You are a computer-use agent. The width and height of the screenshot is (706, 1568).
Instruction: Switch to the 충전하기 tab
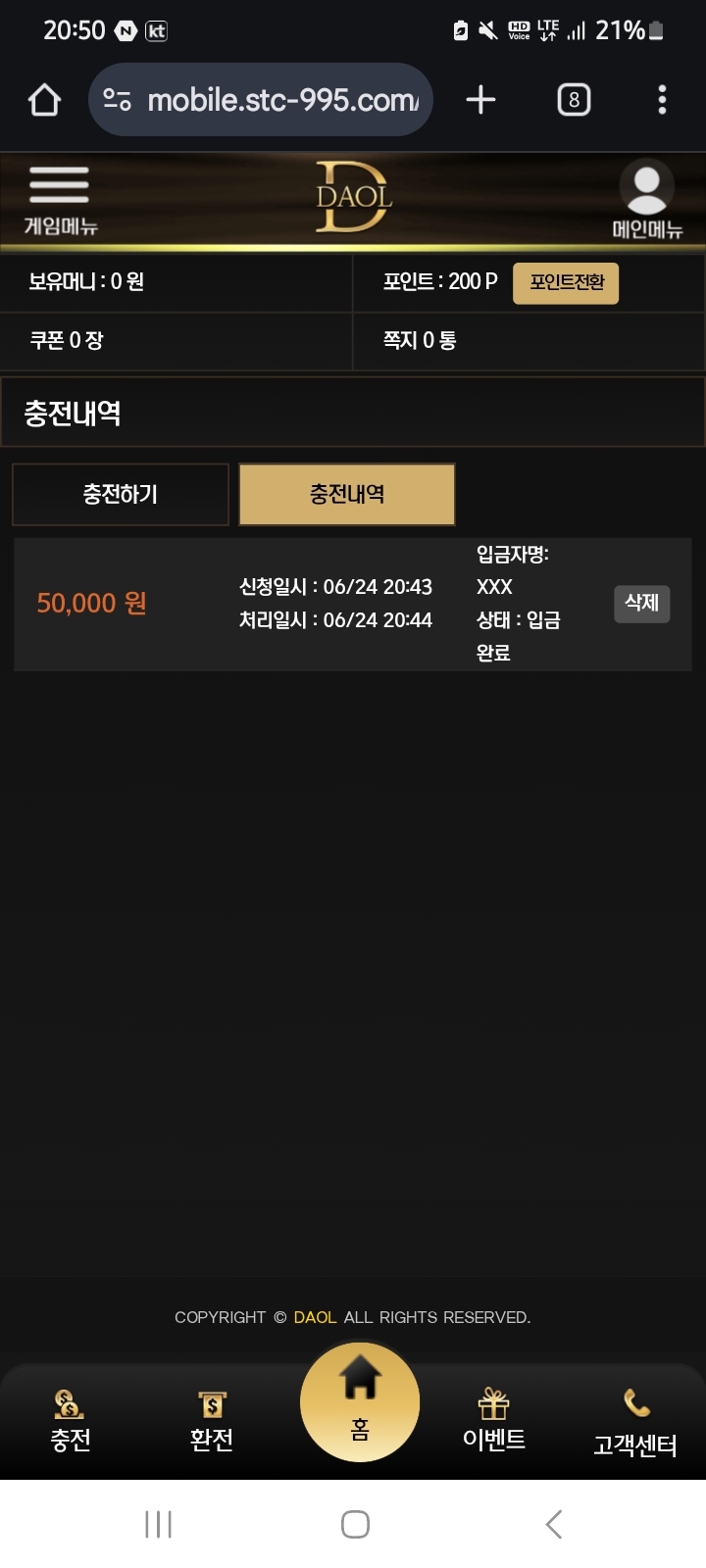coord(121,494)
